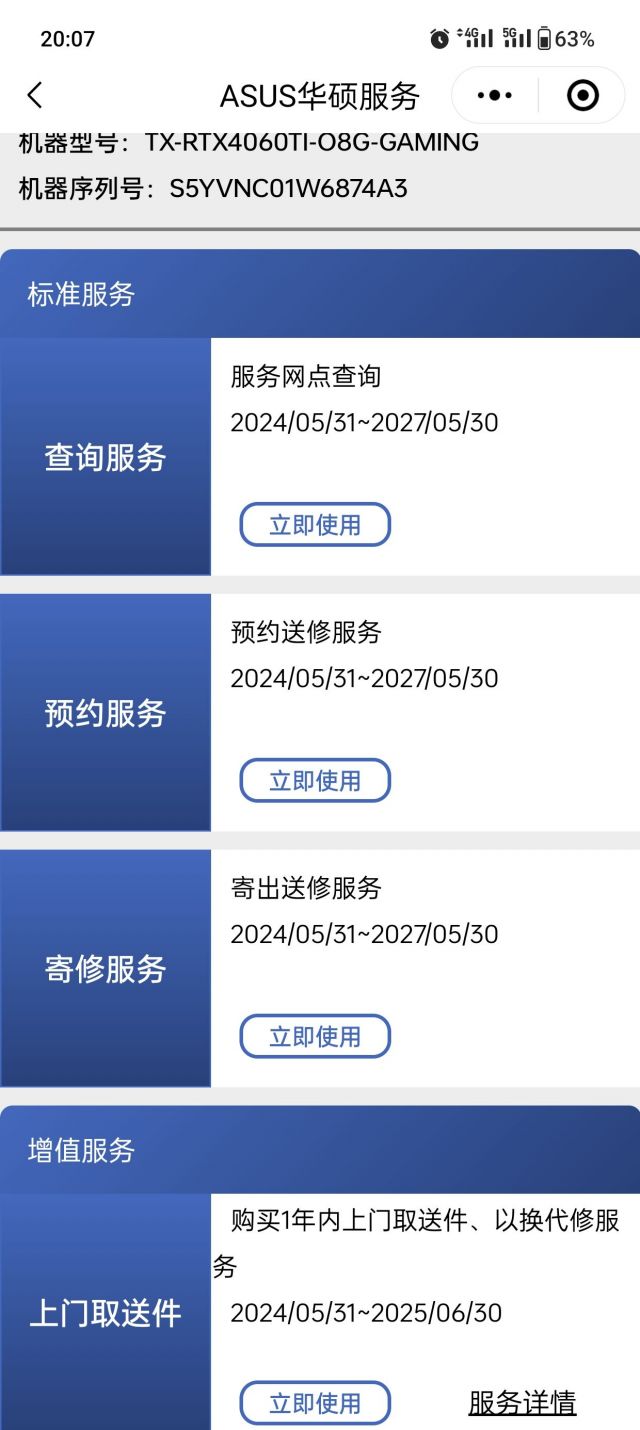Use the 服务网点查询 service now
640x1430 pixels.
coord(315,525)
